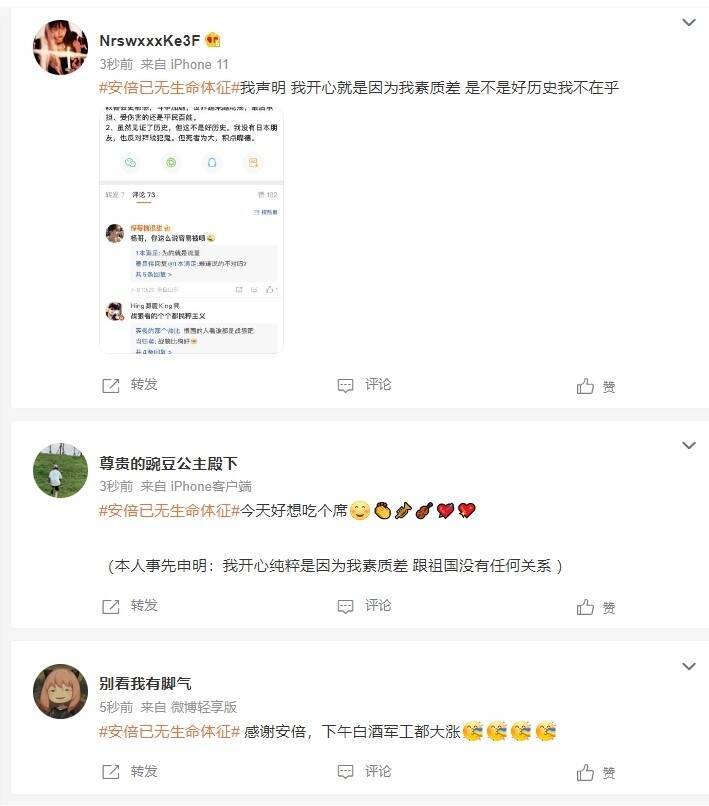
Task: Open the username NrswxxxKe3F
Action: click(148, 40)
